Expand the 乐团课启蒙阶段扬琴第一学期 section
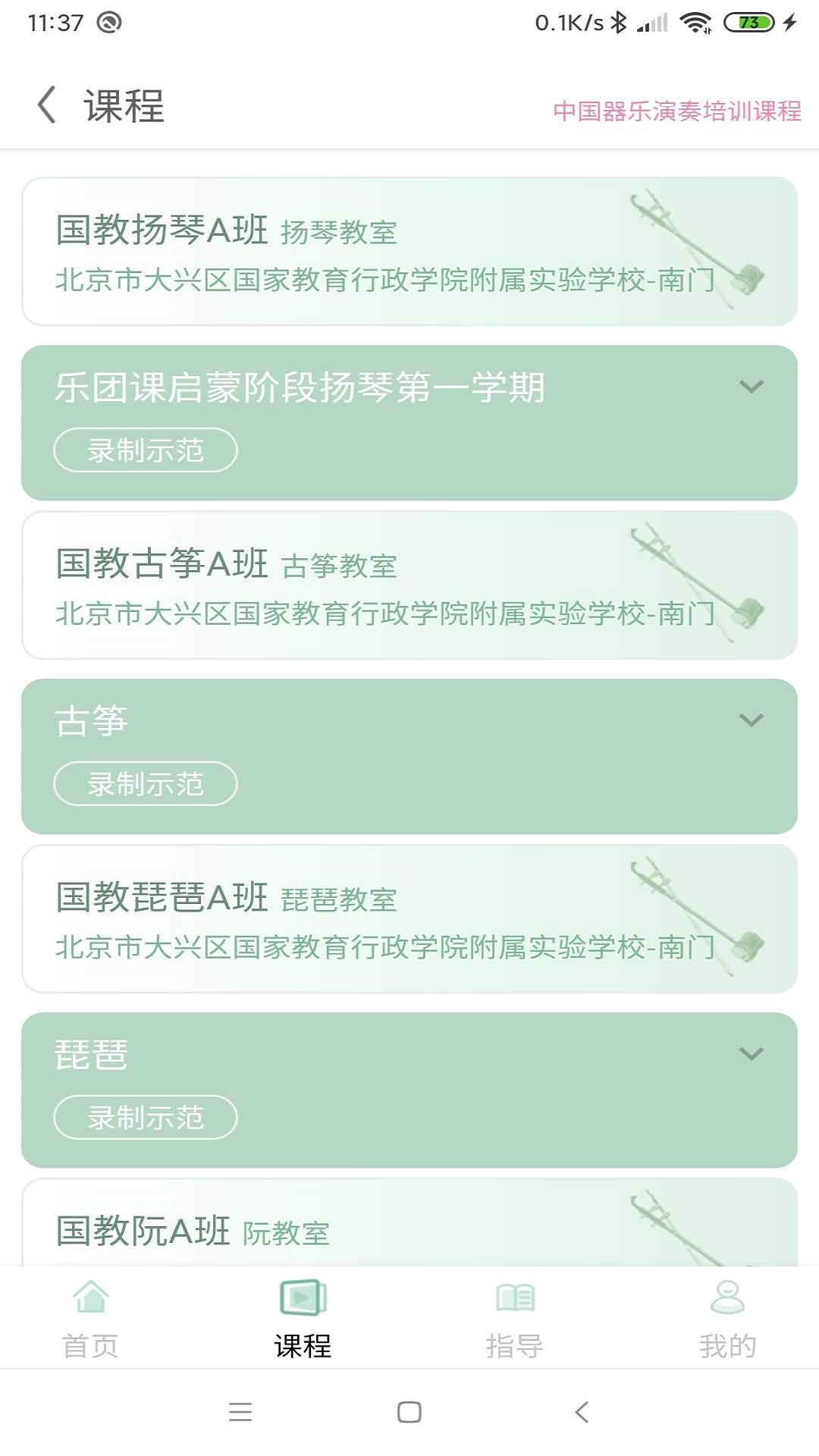Image resolution: width=819 pixels, height=1456 pixels. click(752, 387)
